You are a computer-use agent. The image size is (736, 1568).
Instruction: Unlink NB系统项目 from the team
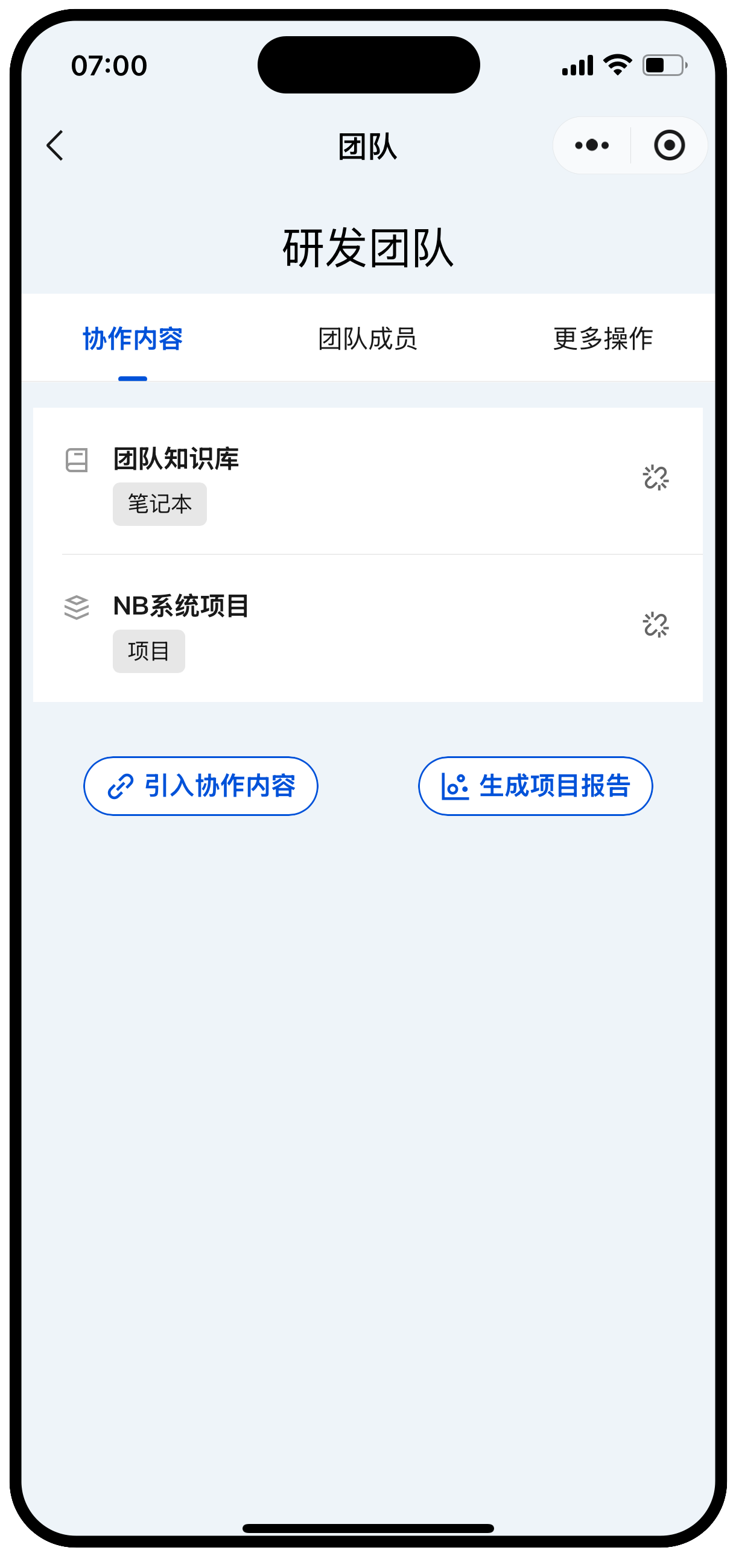655,625
